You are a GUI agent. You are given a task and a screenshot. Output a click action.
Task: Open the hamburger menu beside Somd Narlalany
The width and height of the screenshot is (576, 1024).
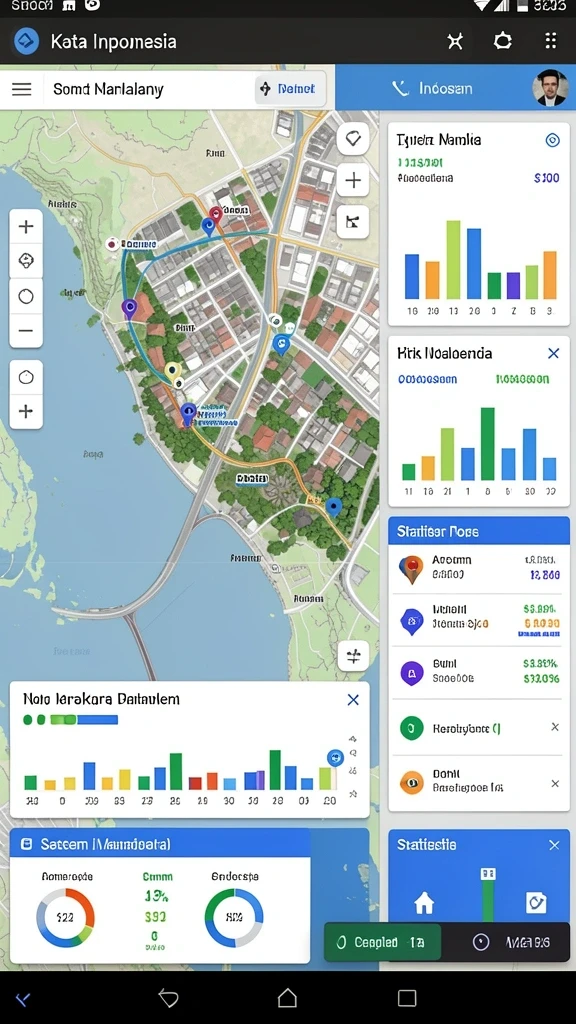(x=22, y=89)
